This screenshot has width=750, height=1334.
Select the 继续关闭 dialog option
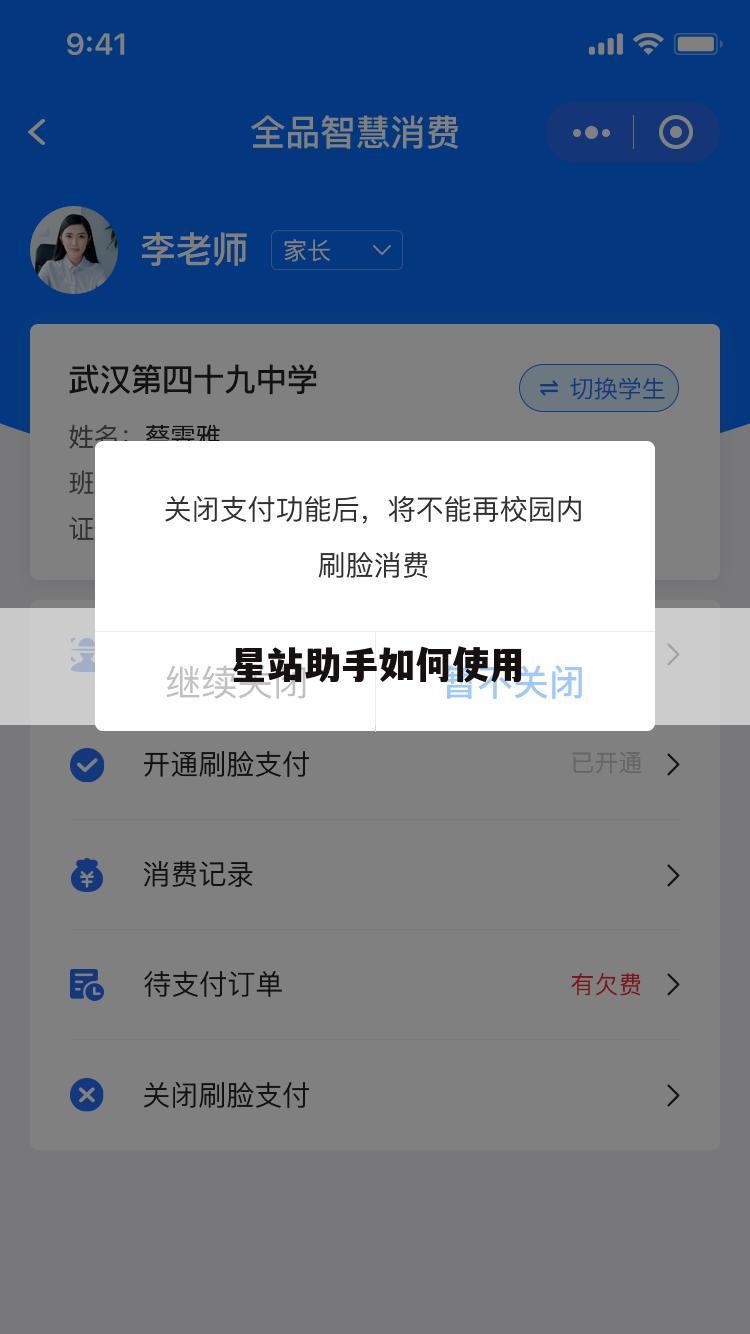pos(237,683)
